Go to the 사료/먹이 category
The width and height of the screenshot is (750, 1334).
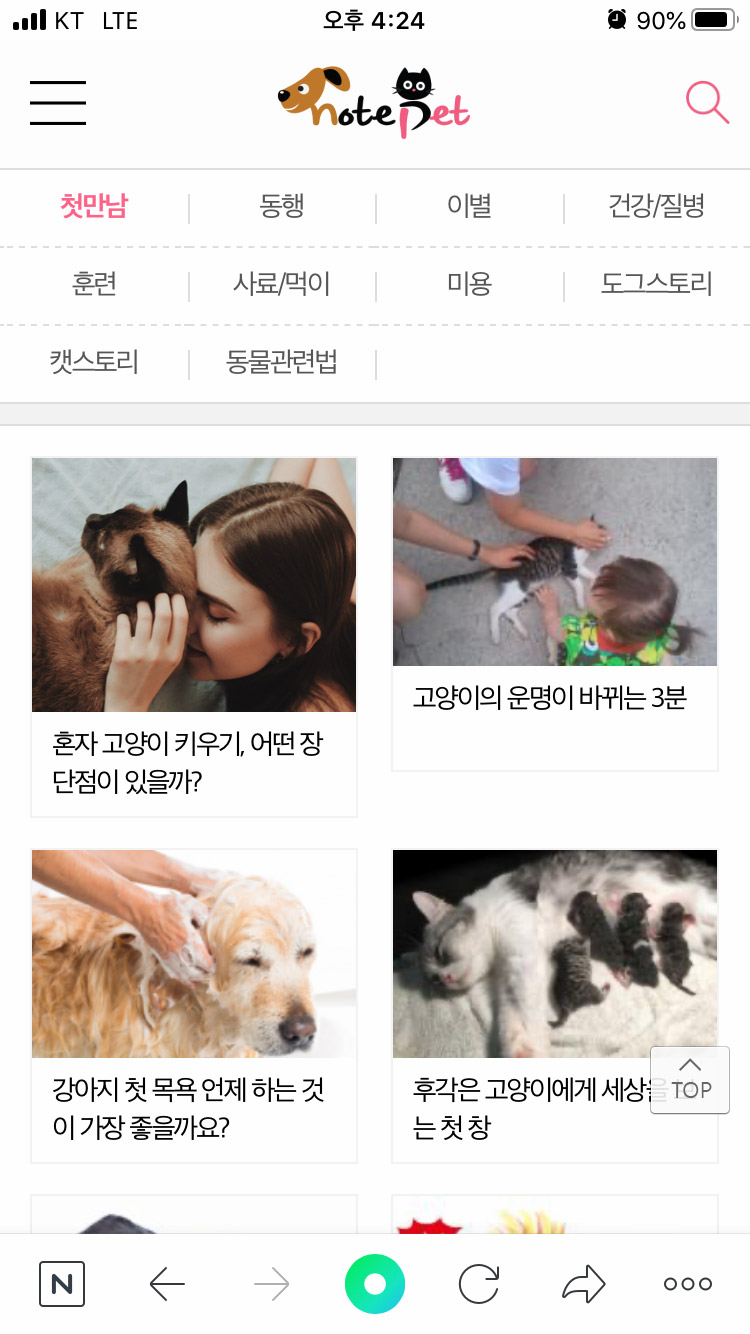(x=281, y=284)
